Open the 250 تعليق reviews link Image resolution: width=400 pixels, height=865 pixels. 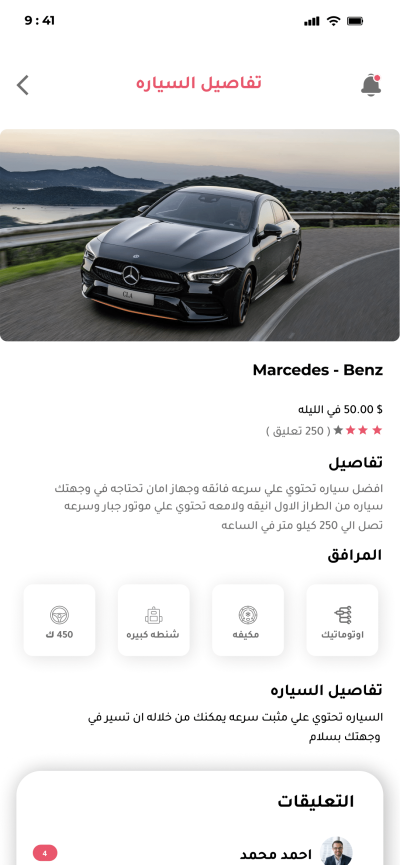(298, 431)
